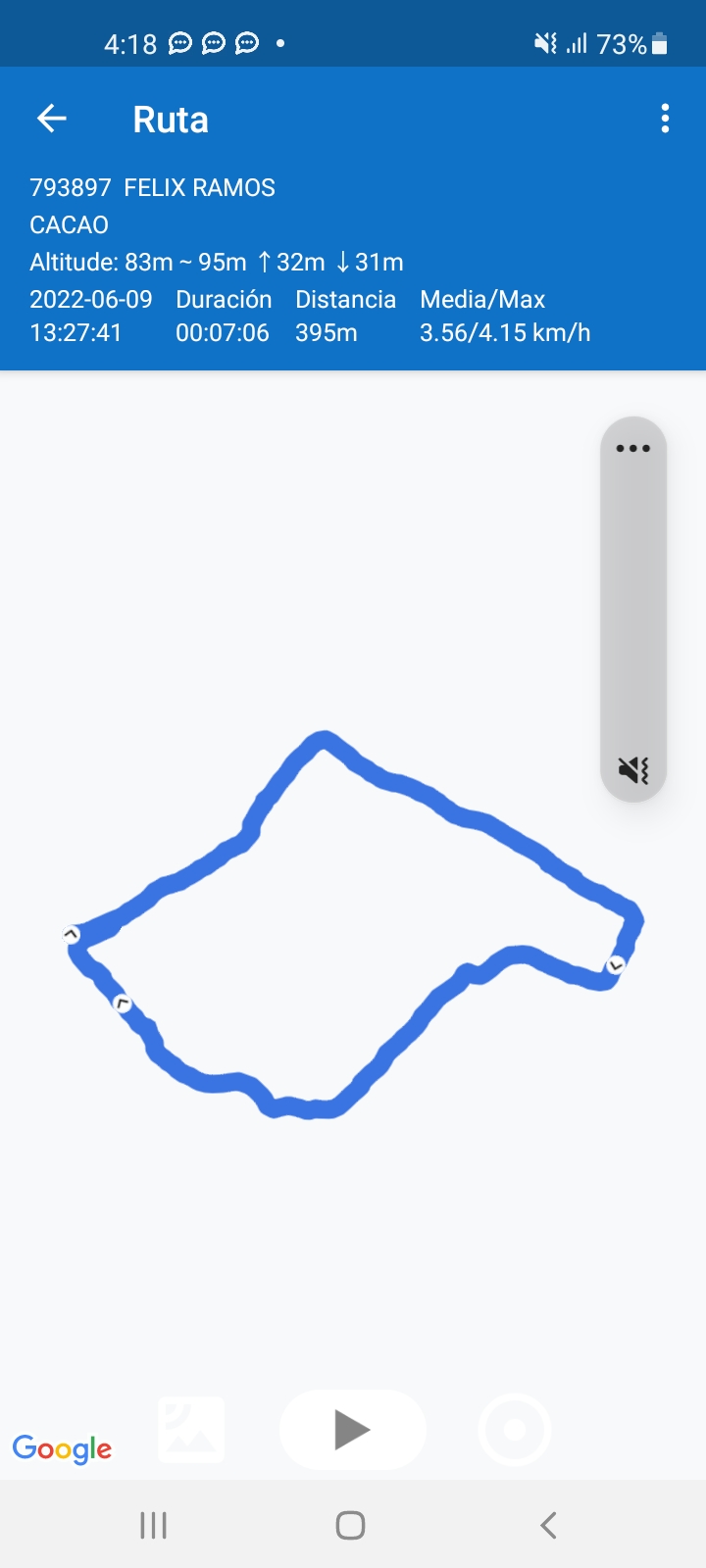Go to the home screen
The height and width of the screenshot is (1568, 706).
[350, 1525]
